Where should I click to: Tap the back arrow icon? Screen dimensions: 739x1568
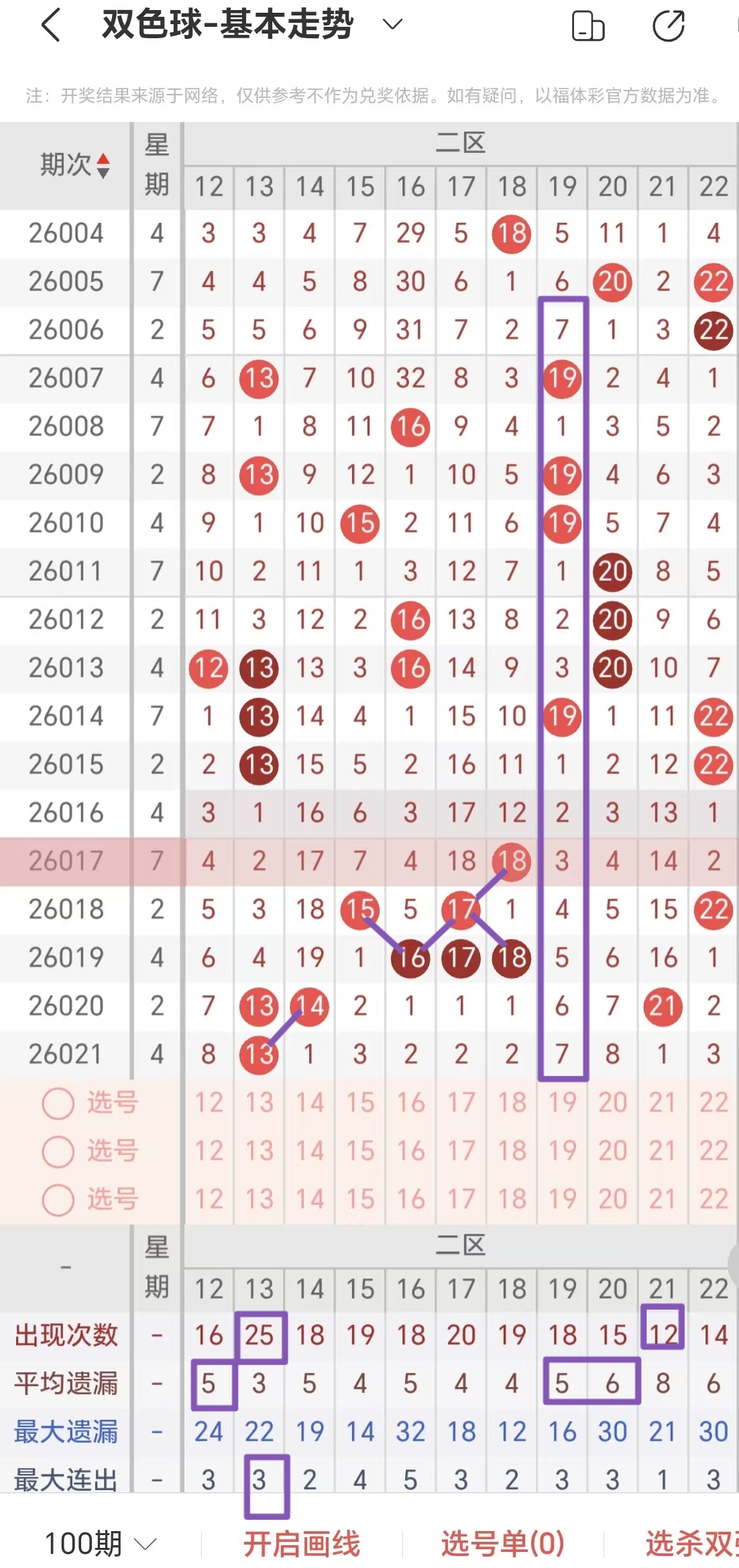51,25
